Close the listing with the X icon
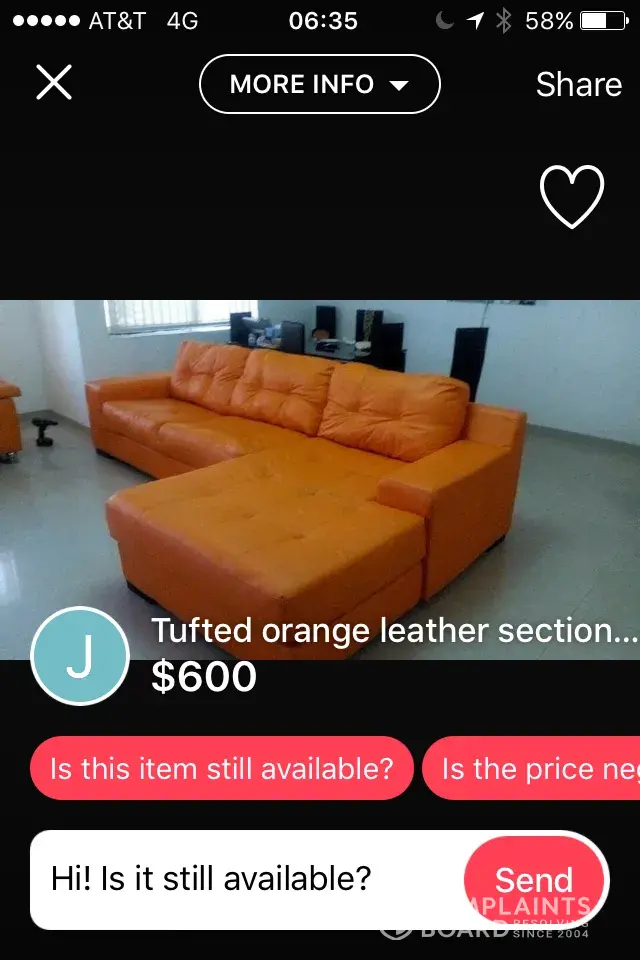The height and width of the screenshot is (960, 640). 54,82
